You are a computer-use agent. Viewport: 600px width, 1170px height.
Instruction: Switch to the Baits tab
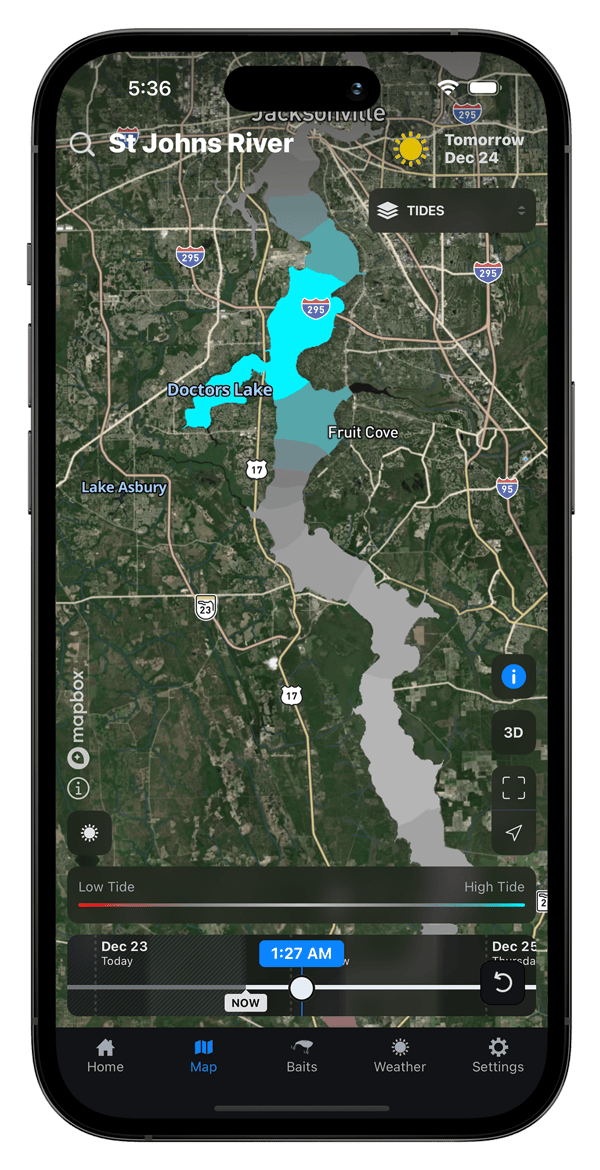(x=301, y=1055)
